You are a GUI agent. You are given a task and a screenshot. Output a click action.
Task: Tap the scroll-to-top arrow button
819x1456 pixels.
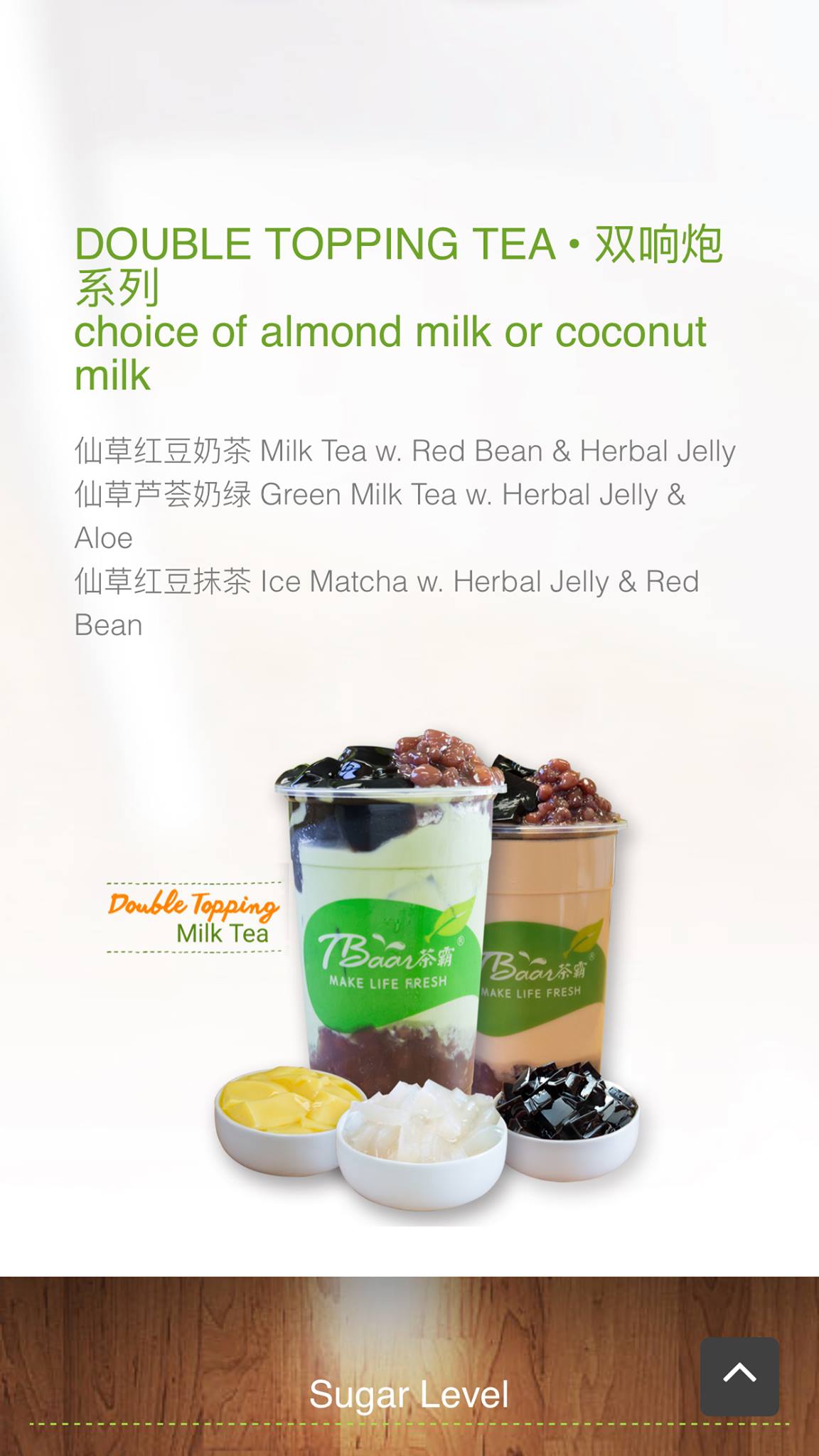[x=739, y=1376]
